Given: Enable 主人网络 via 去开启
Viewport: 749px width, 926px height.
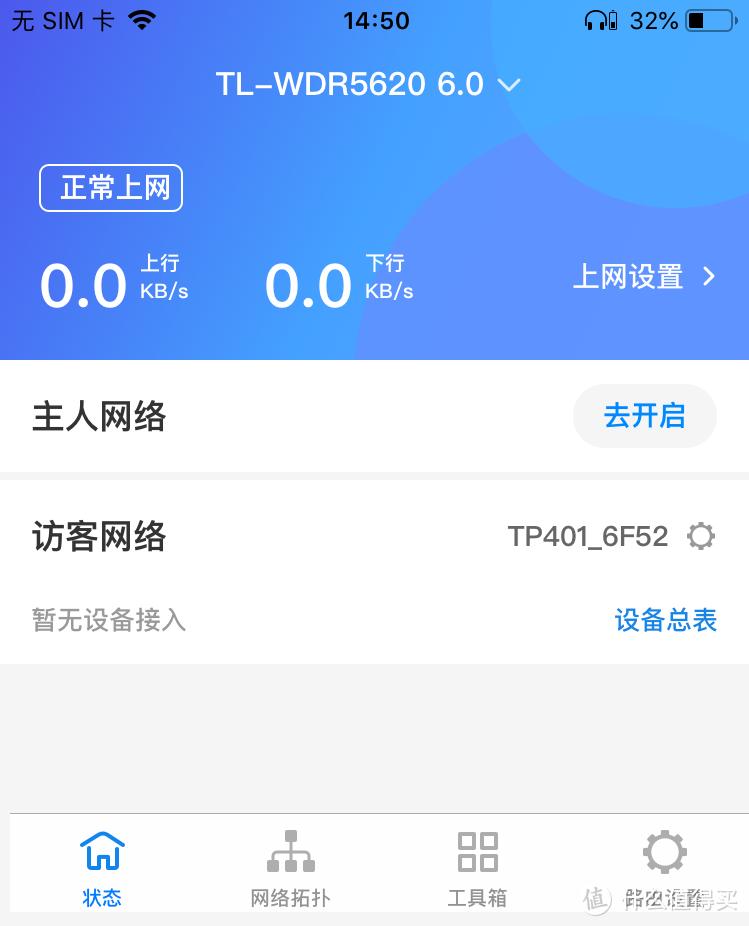Looking at the screenshot, I should (x=645, y=416).
